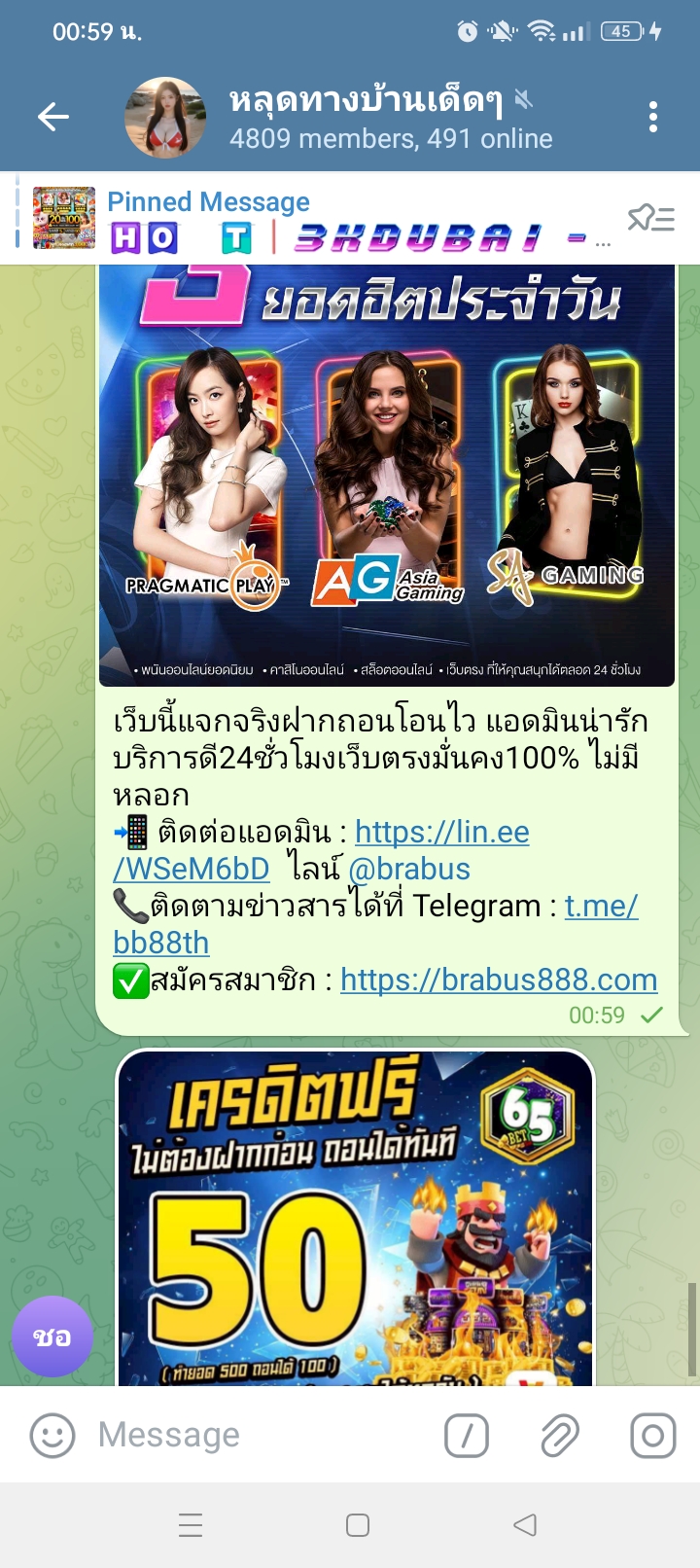Image resolution: width=700 pixels, height=1568 pixels.
Task: Open the casino banner image with three women
Action: (387, 475)
